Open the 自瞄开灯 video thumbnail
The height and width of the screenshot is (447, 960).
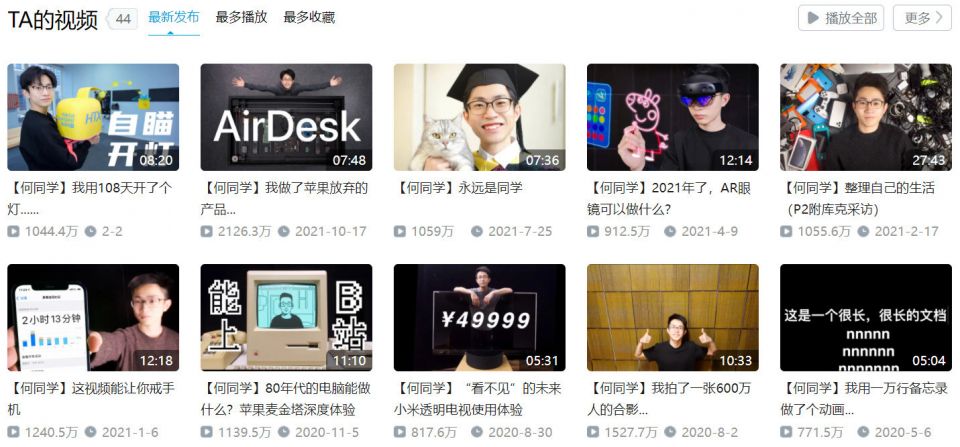[x=93, y=117]
